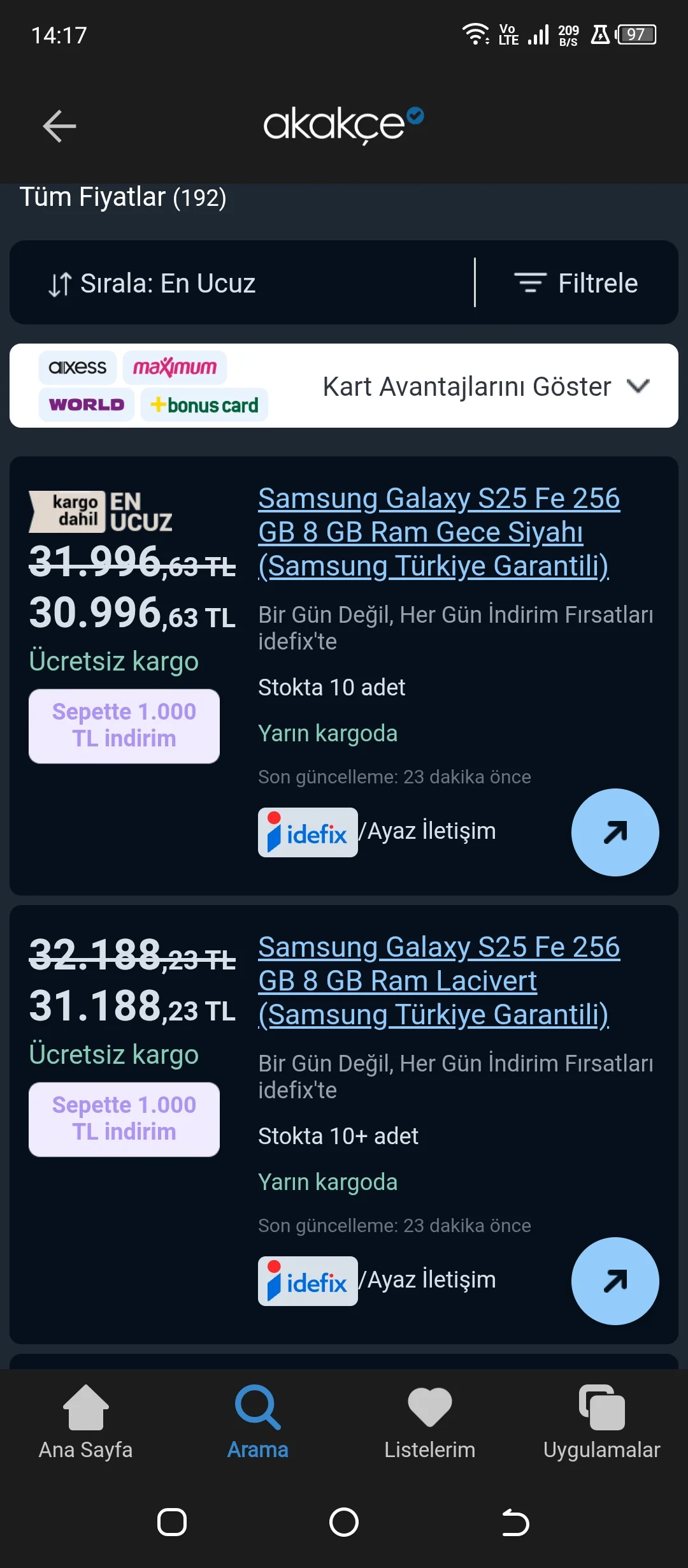Viewport: 688px width, 1568px height.
Task: Open recent apps from the navigation bar
Action: point(172,1523)
